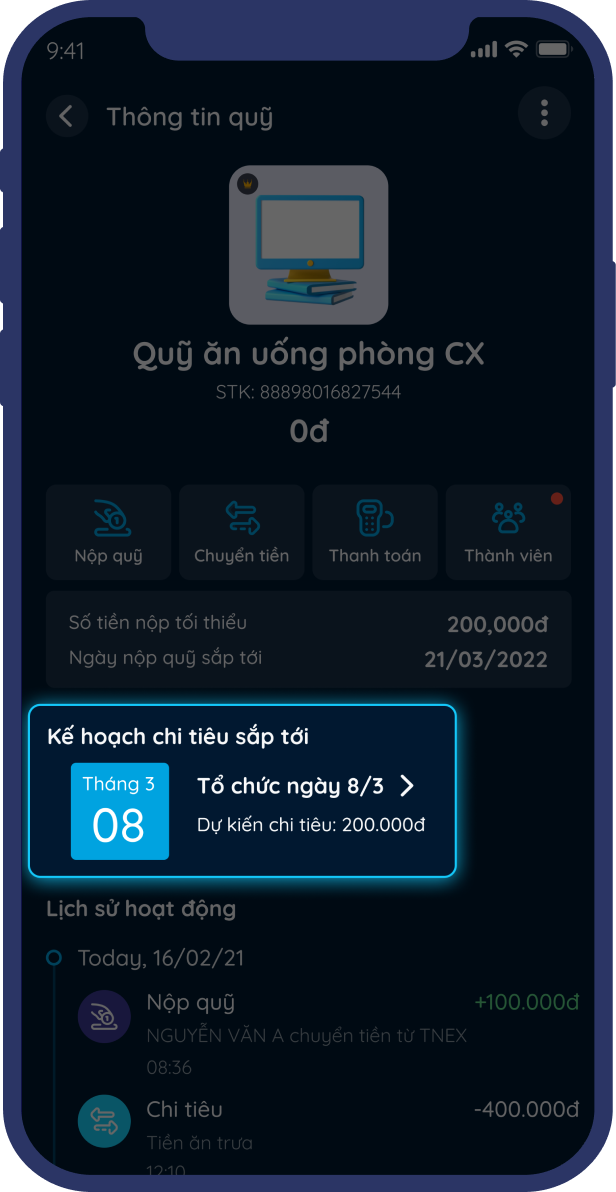Viewport: 616px width, 1192px height.
Task: Open Nộp quỹ to deposit
Action: 108,532
